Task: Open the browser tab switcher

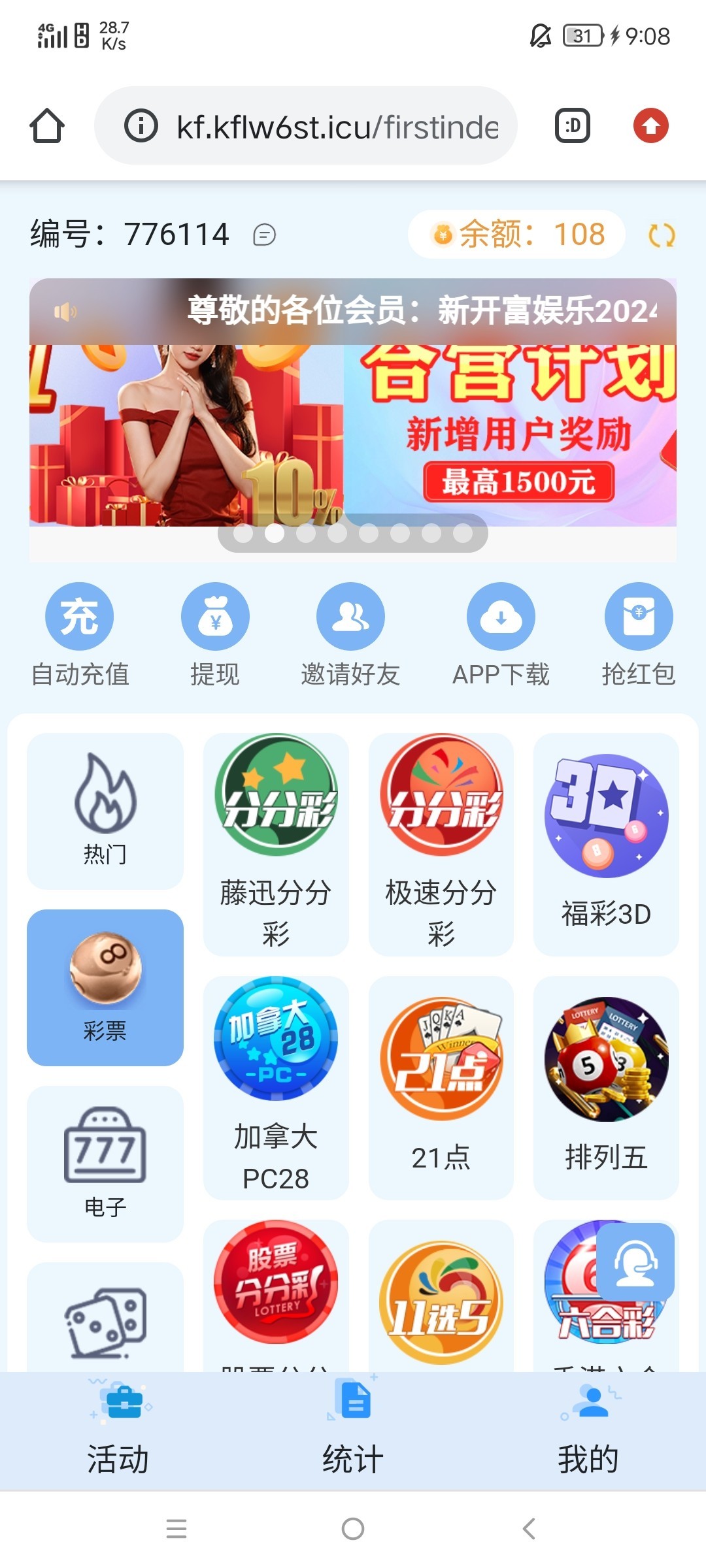Action: point(573,125)
